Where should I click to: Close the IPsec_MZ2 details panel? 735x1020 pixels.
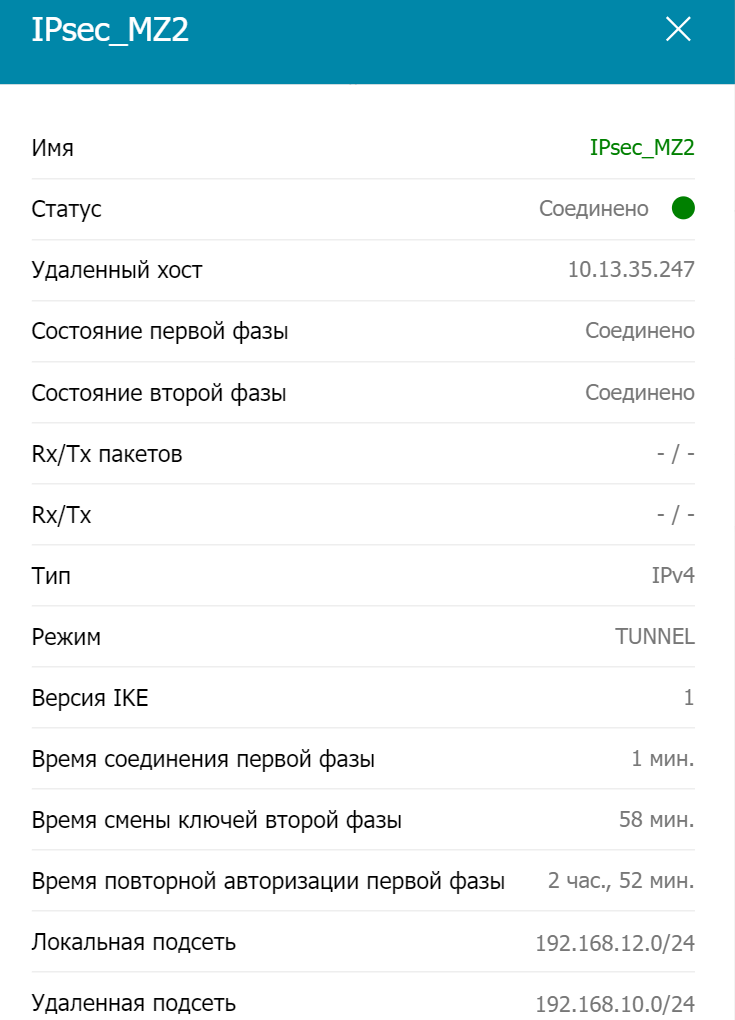[678, 30]
